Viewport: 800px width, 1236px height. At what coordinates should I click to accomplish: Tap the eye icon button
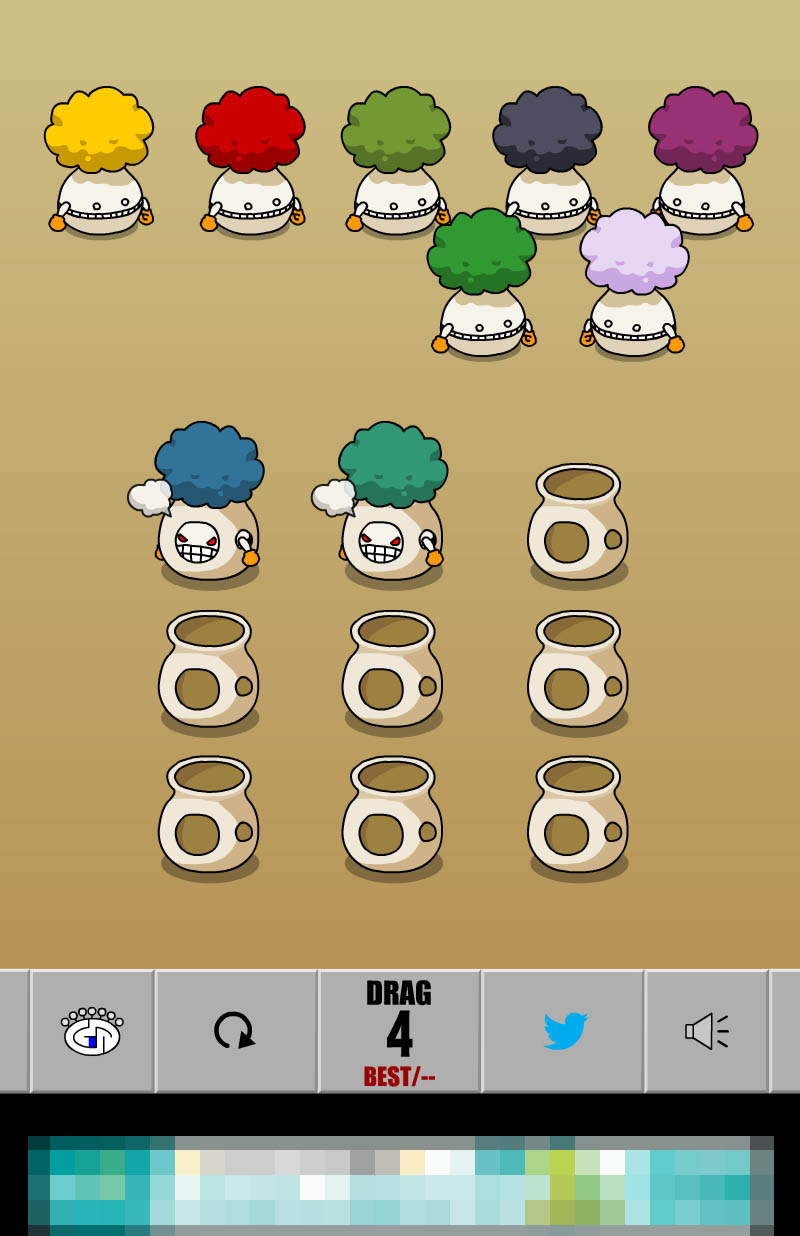coord(92,1031)
